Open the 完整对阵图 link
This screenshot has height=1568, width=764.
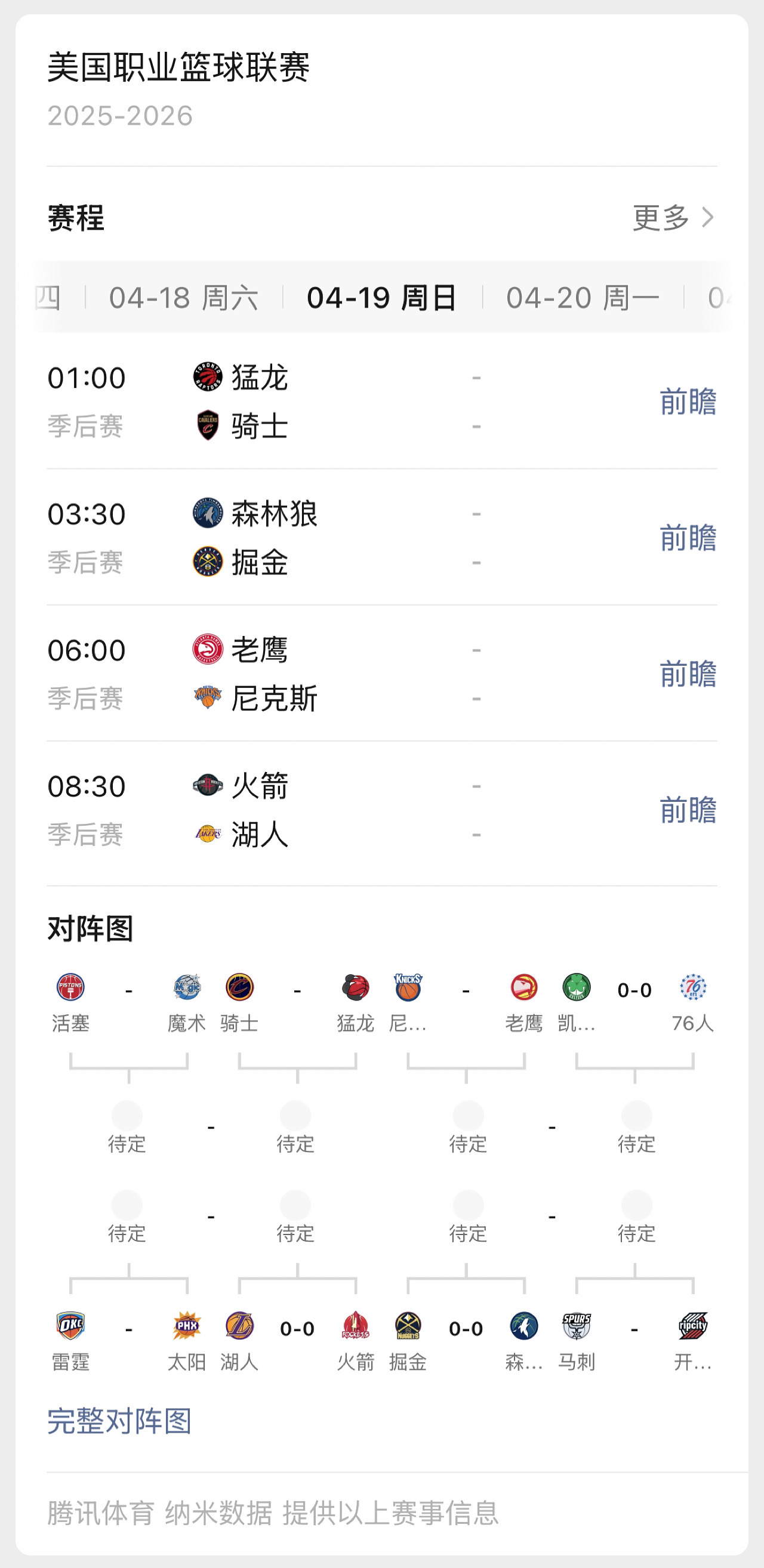pos(120,1421)
